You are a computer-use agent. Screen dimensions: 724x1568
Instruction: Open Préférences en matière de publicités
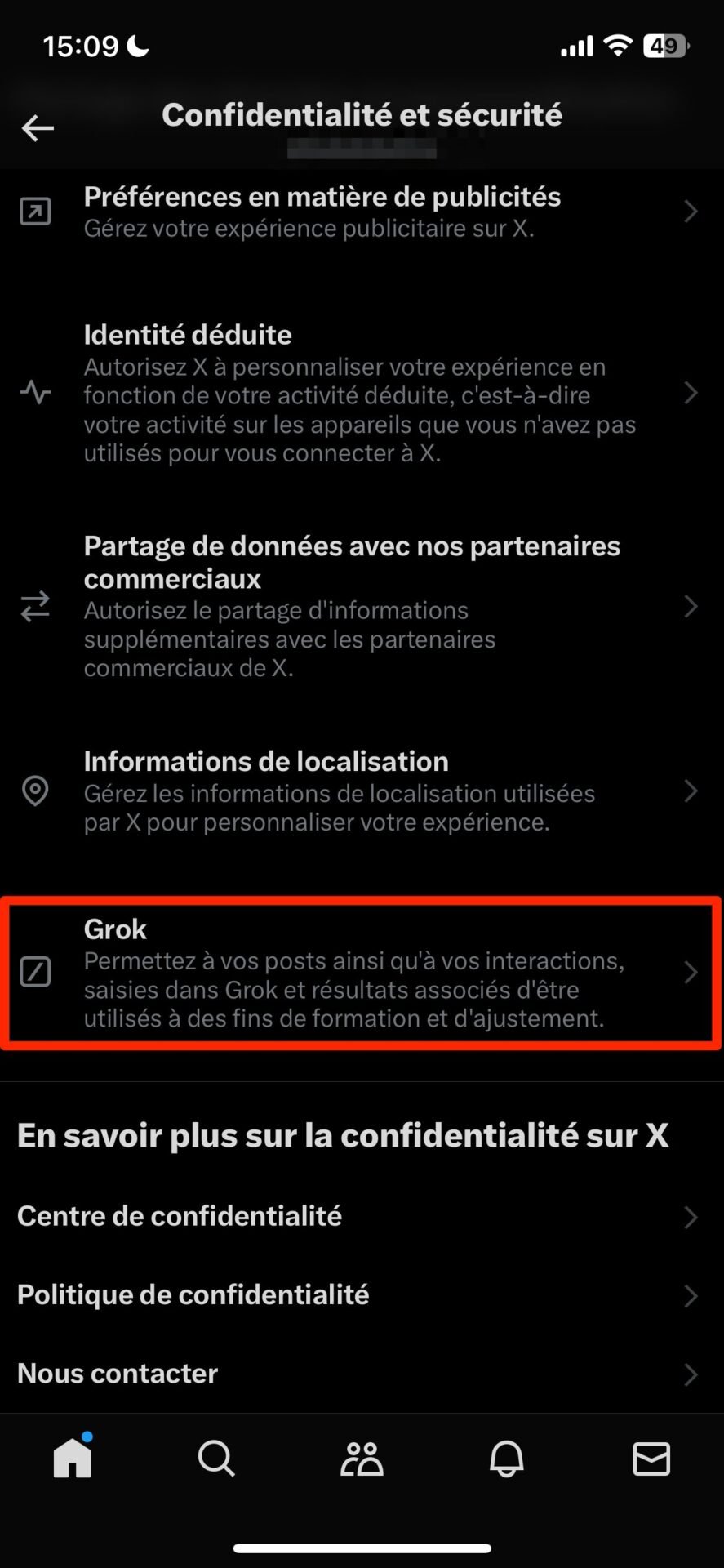(362, 212)
